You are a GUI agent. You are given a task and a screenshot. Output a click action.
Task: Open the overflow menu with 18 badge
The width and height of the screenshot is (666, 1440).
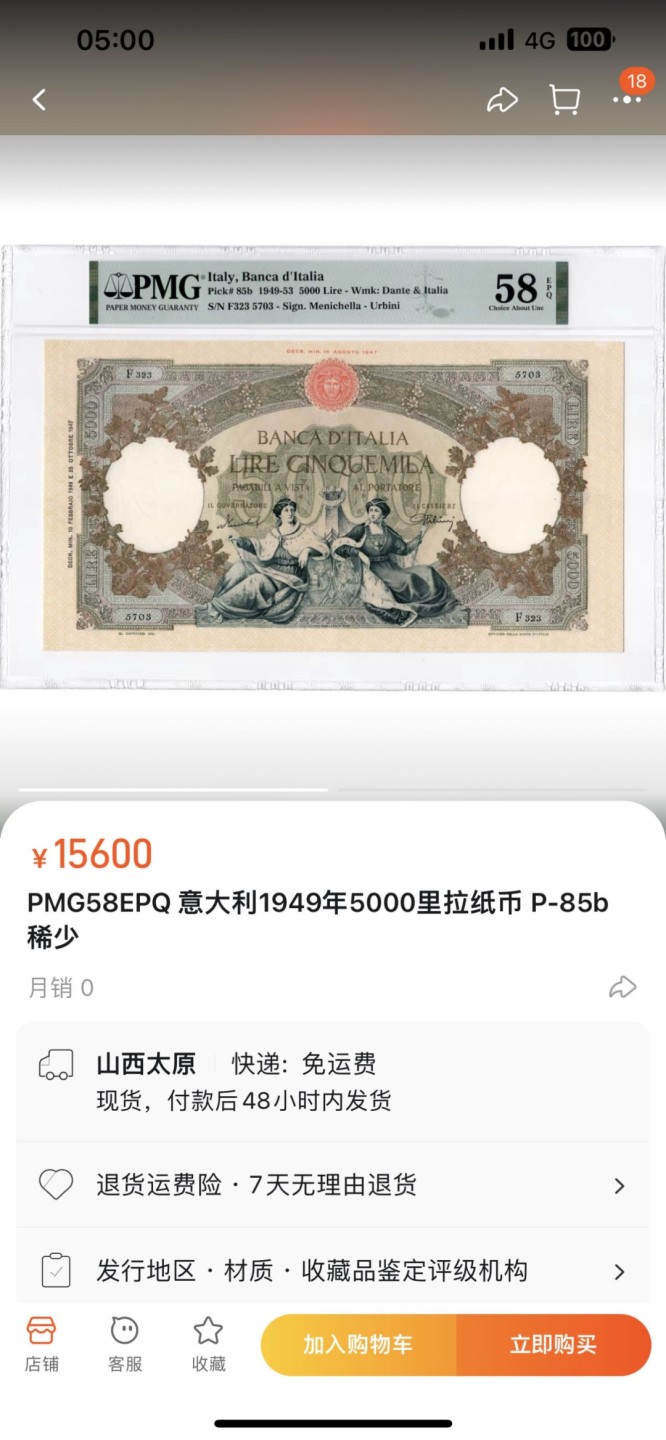click(x=628, y=97)
